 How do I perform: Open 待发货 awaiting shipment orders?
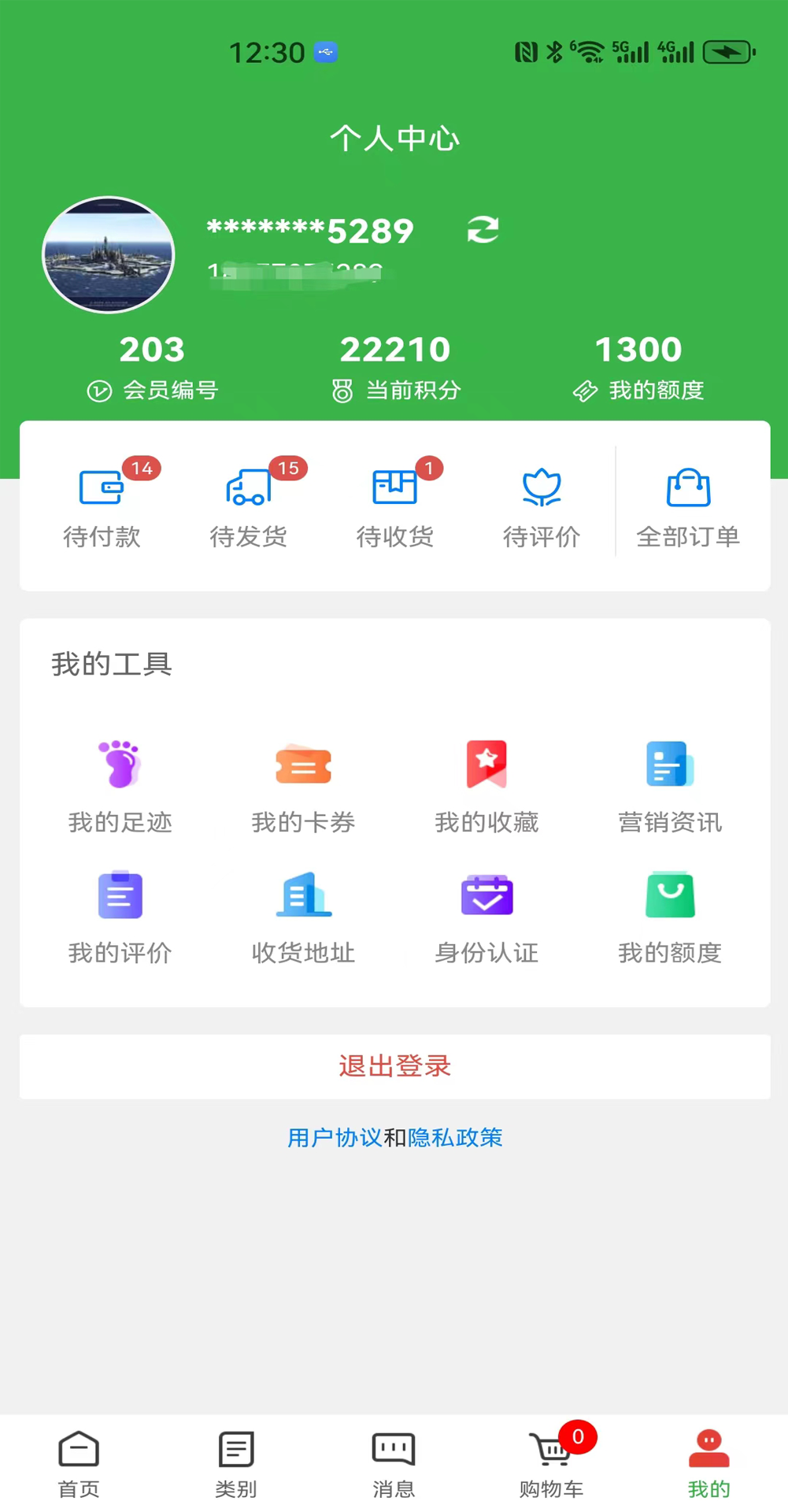[x=248, y=504]
